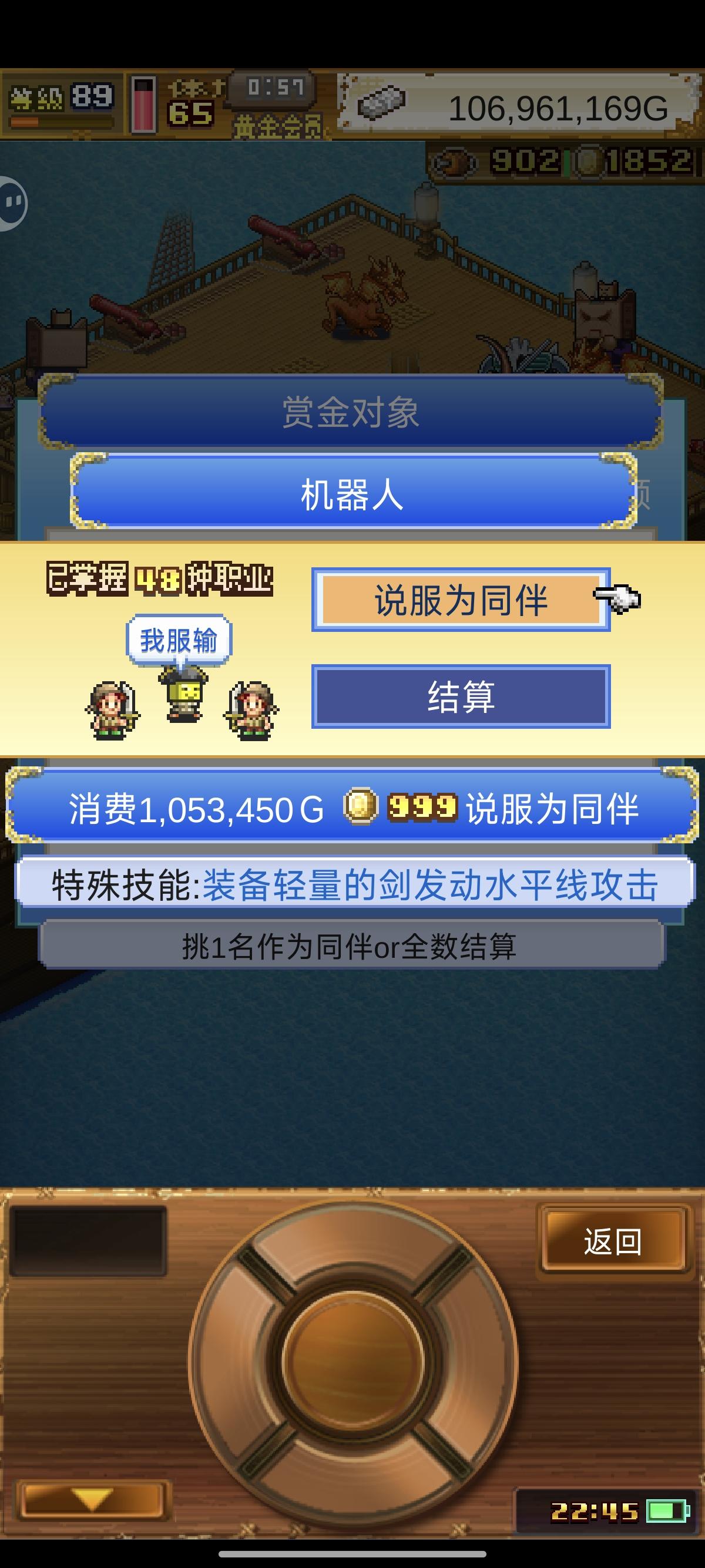Tap the round coin icon next to 1852

(x=589, y=162)
